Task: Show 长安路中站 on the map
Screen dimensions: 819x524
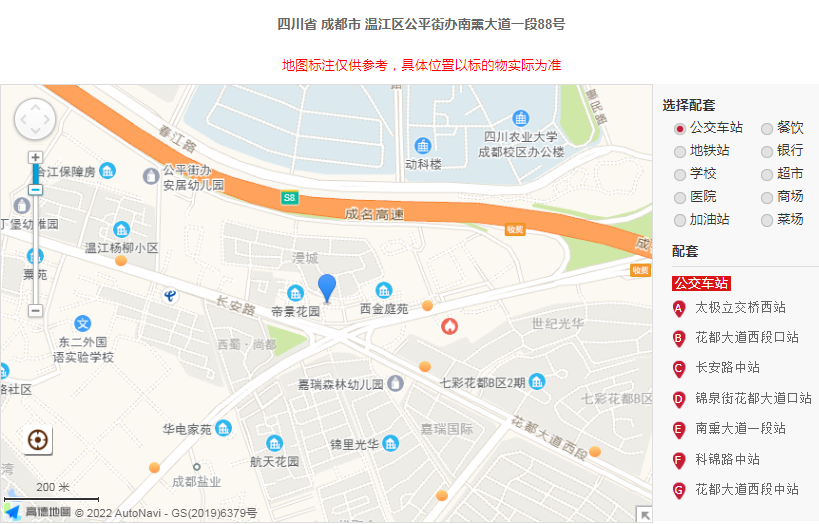Action: tap(727, 368)
